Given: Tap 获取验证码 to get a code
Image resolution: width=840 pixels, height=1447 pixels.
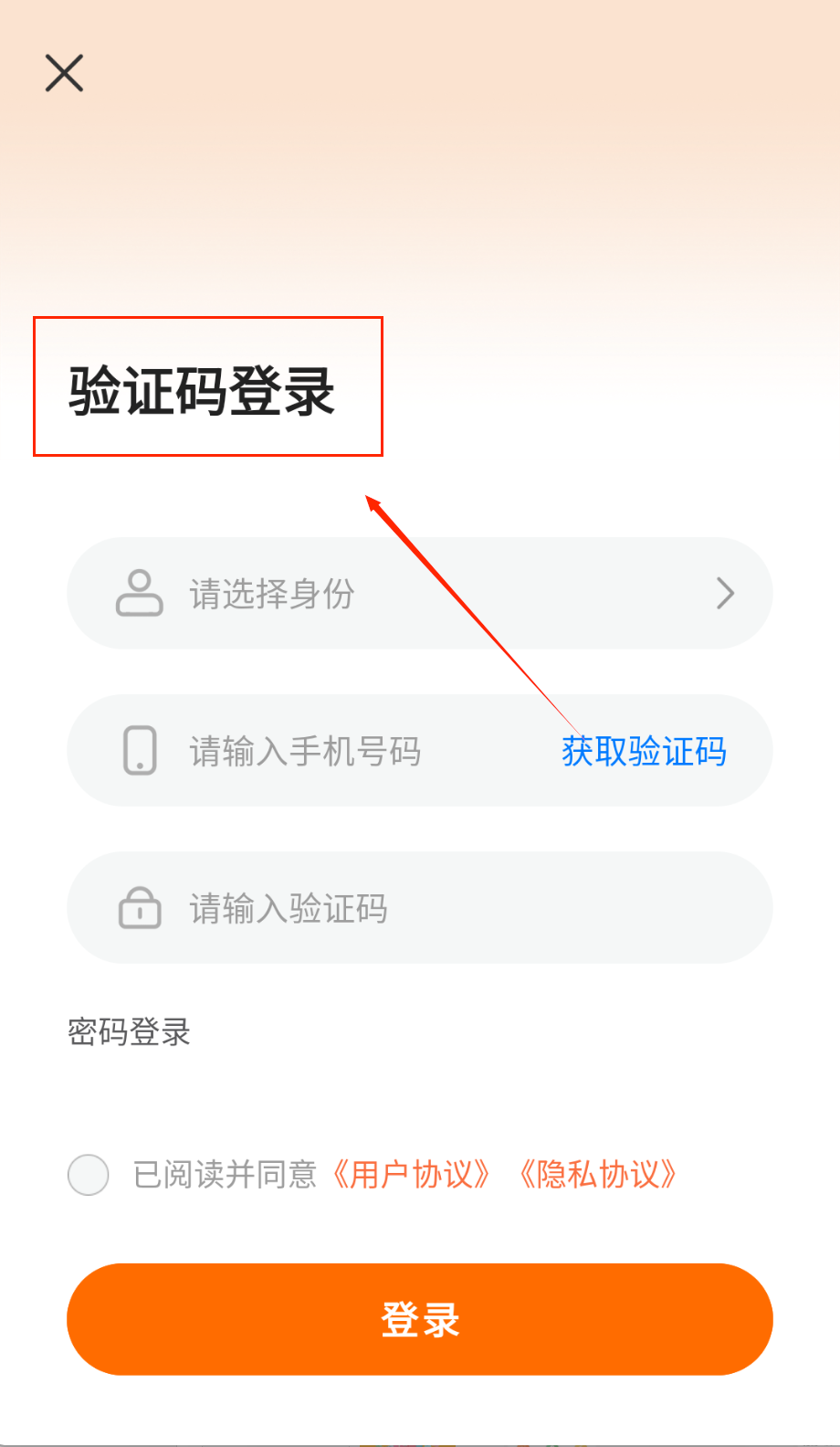Looking at the screenshot, I should [x=644, y=751].
